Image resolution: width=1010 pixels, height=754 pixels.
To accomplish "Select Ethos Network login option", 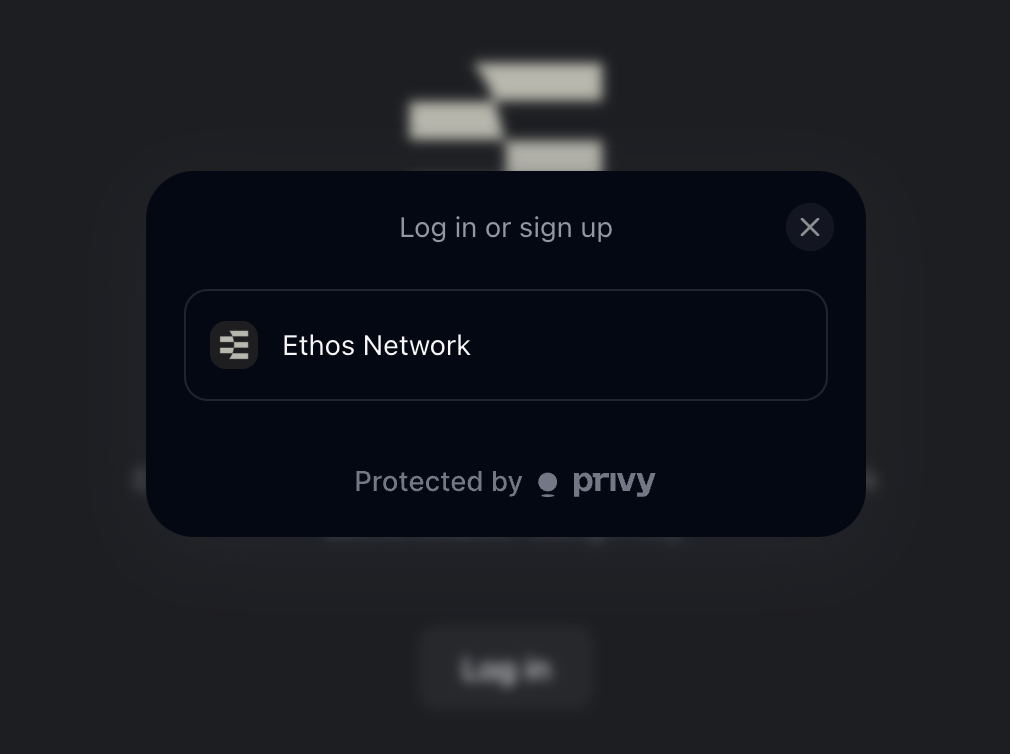I will tap(505, 345).
